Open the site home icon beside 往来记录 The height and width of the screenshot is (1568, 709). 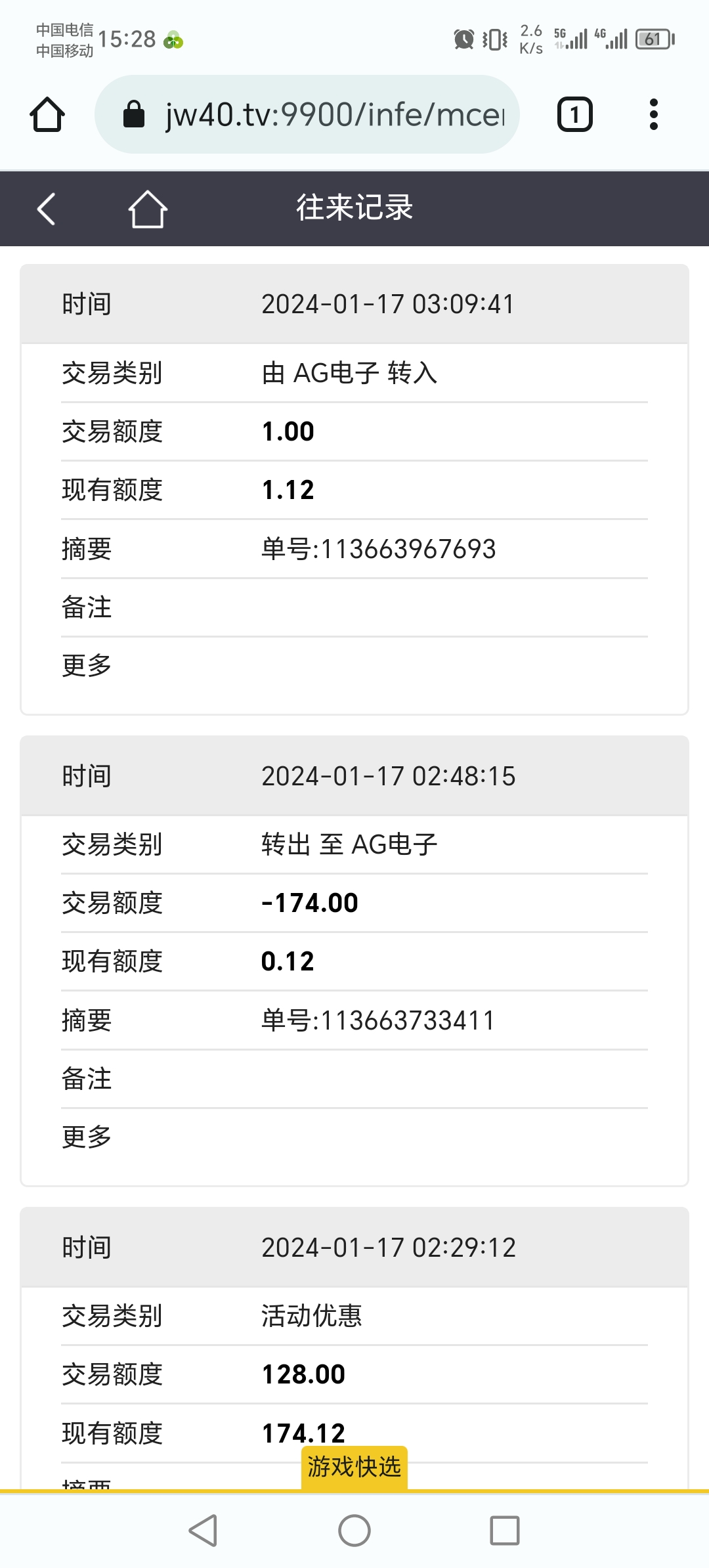[x=147, y=209]
